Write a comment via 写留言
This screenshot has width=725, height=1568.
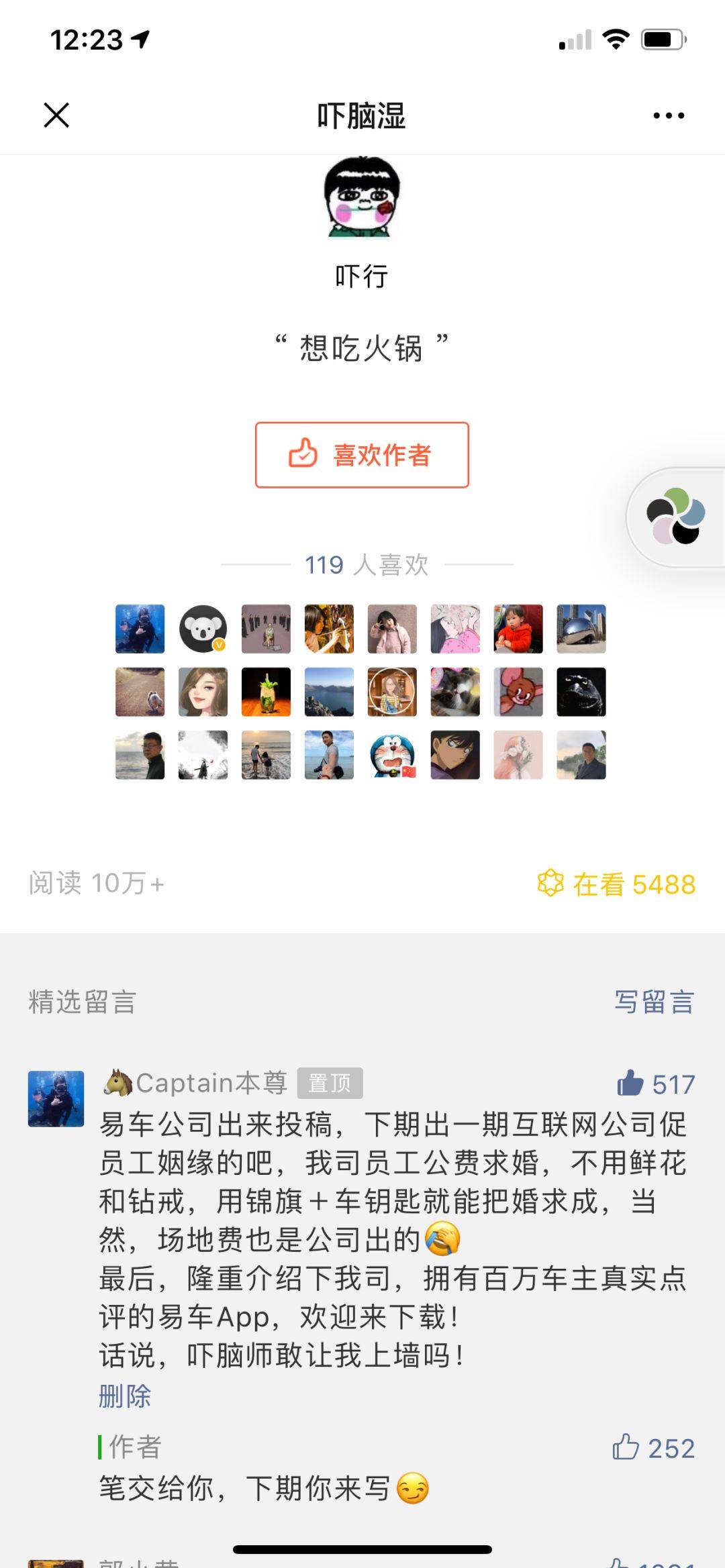(654, 1002)
